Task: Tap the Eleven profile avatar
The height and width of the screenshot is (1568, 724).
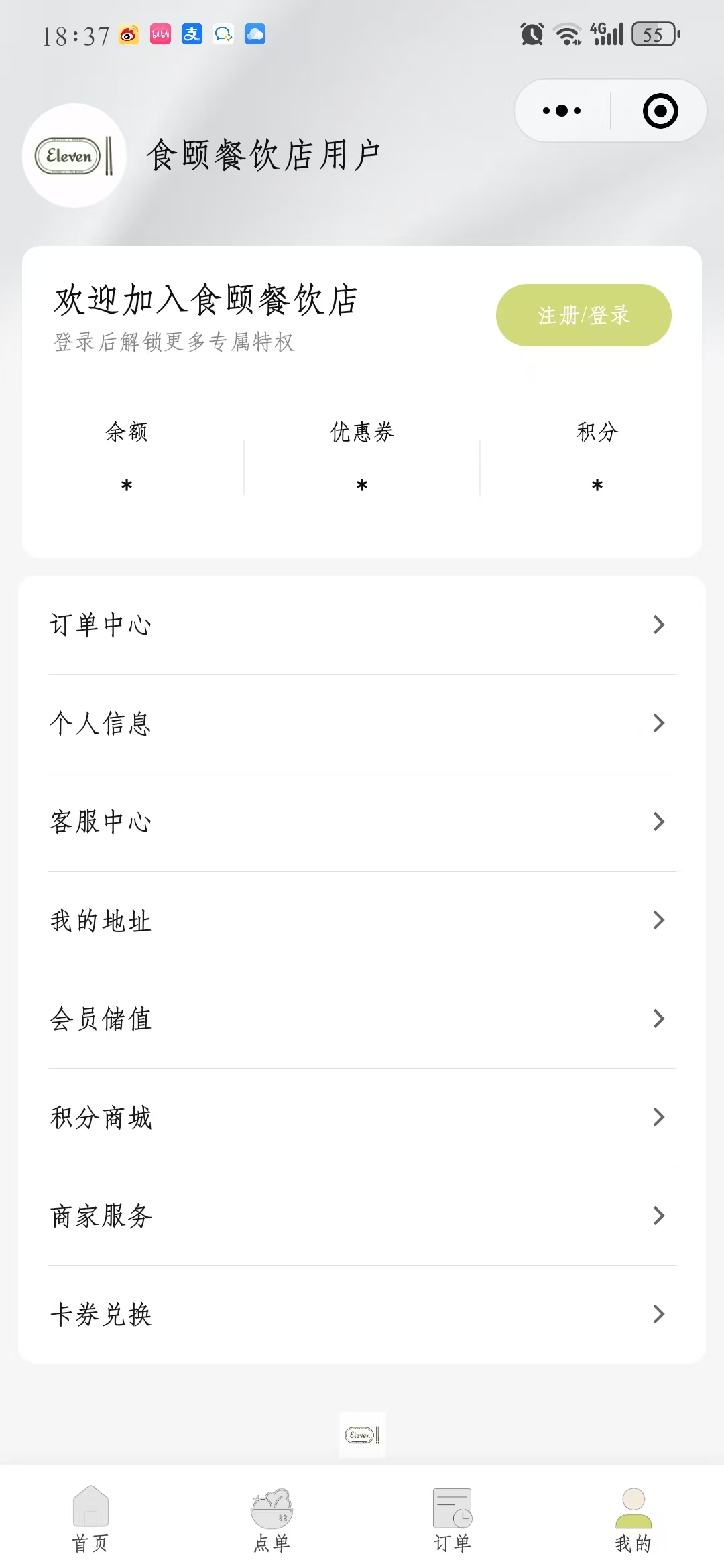Action: [x=74, y=155]
